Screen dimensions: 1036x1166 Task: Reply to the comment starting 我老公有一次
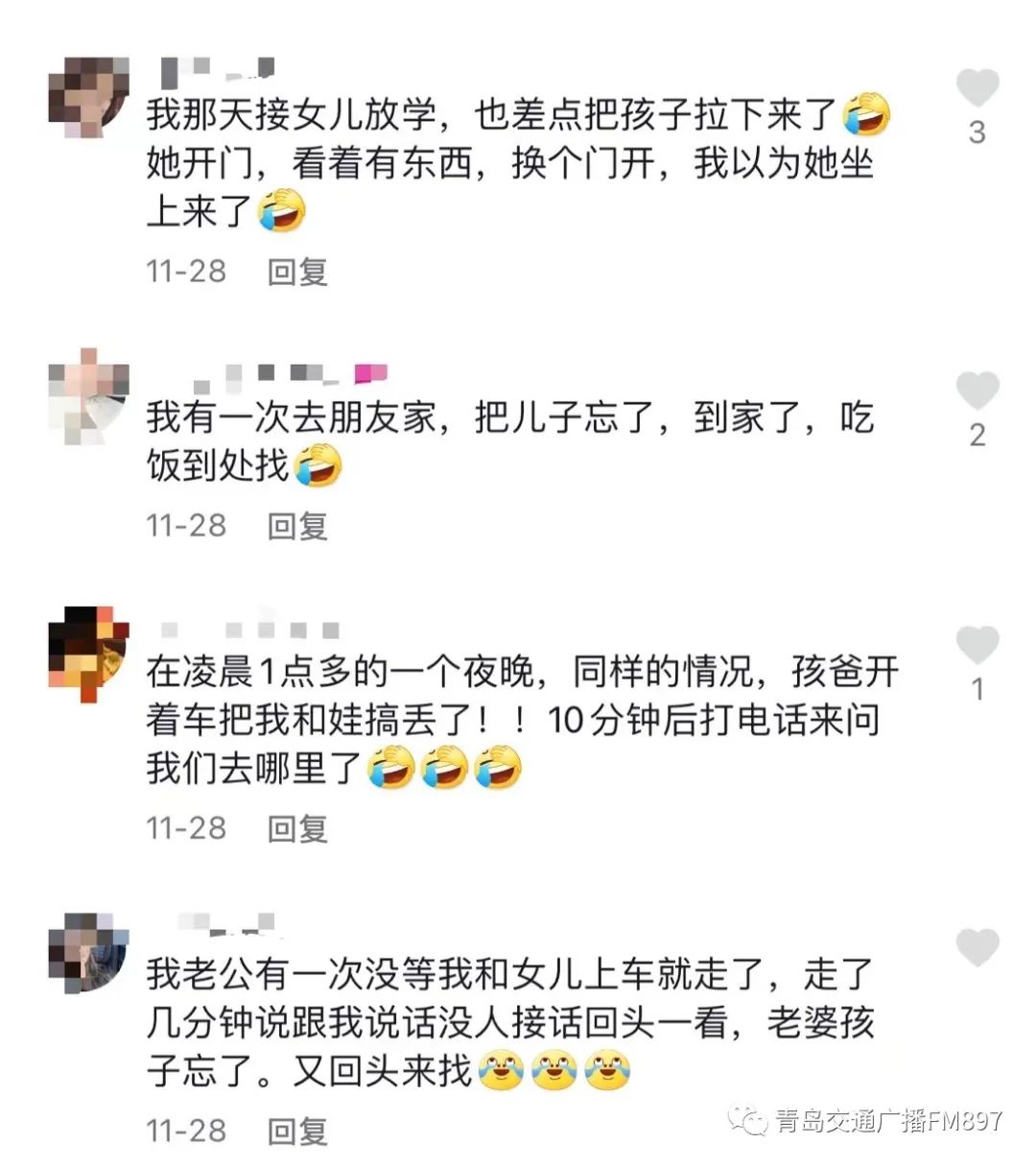297,1130
